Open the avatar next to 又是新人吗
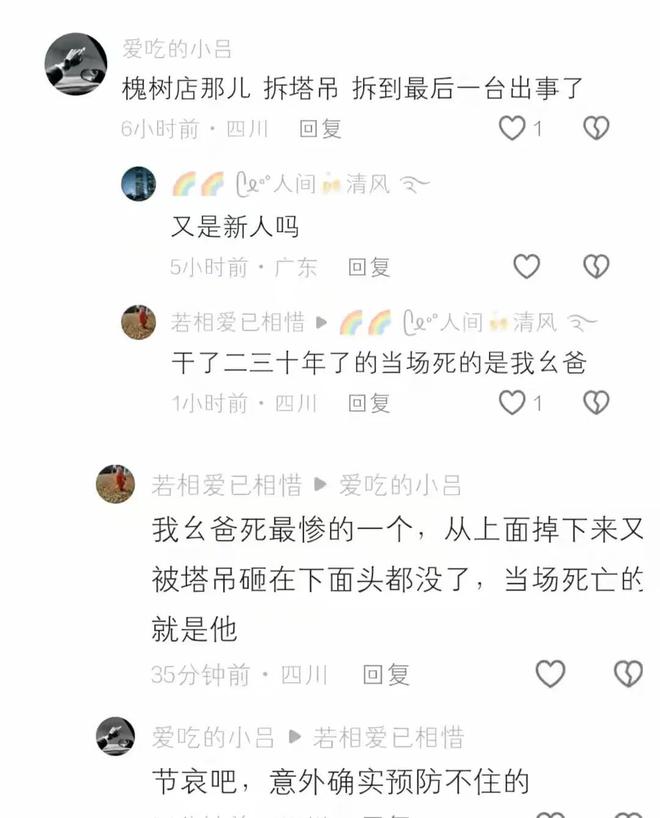 tap(138, 184)
